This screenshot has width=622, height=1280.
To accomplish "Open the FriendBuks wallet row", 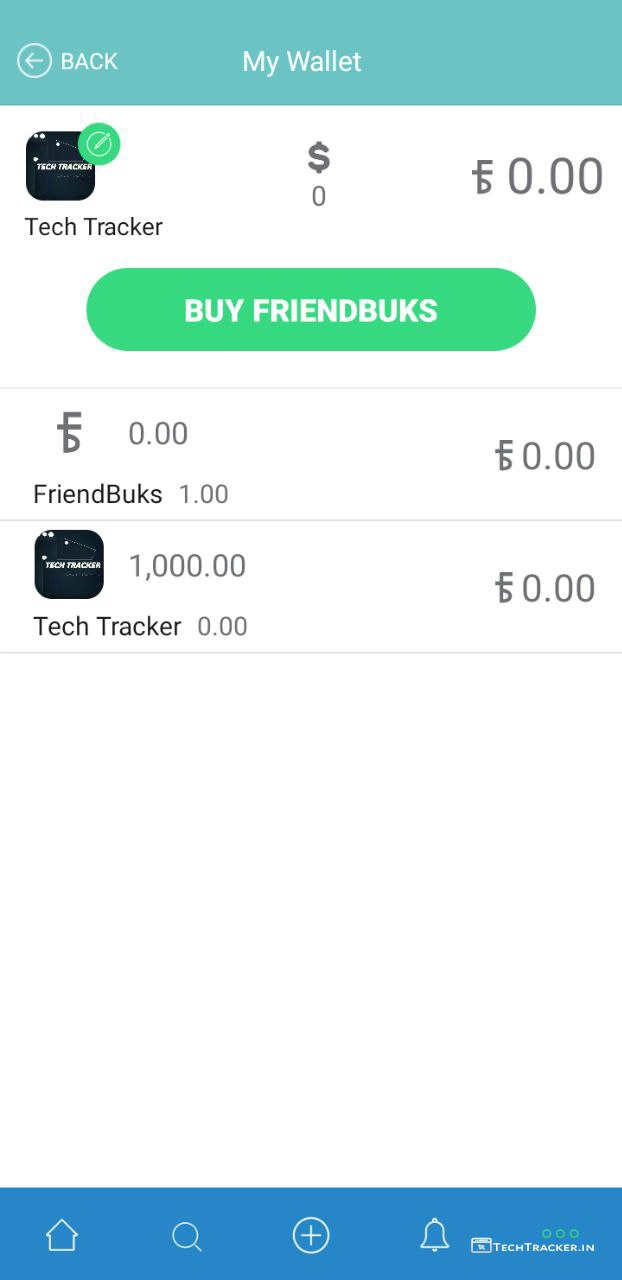I will (x=311, y=456).
